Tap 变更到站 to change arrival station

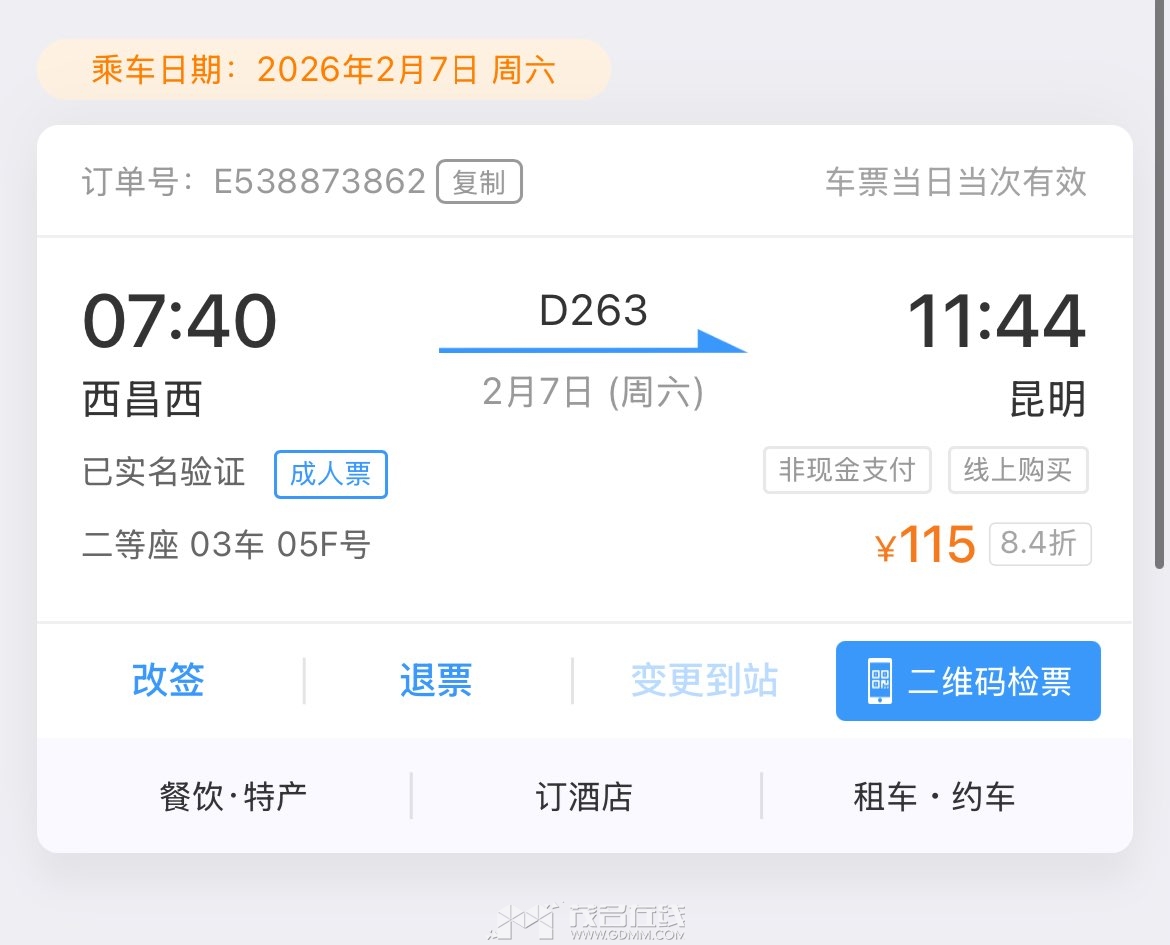[704, 681]
